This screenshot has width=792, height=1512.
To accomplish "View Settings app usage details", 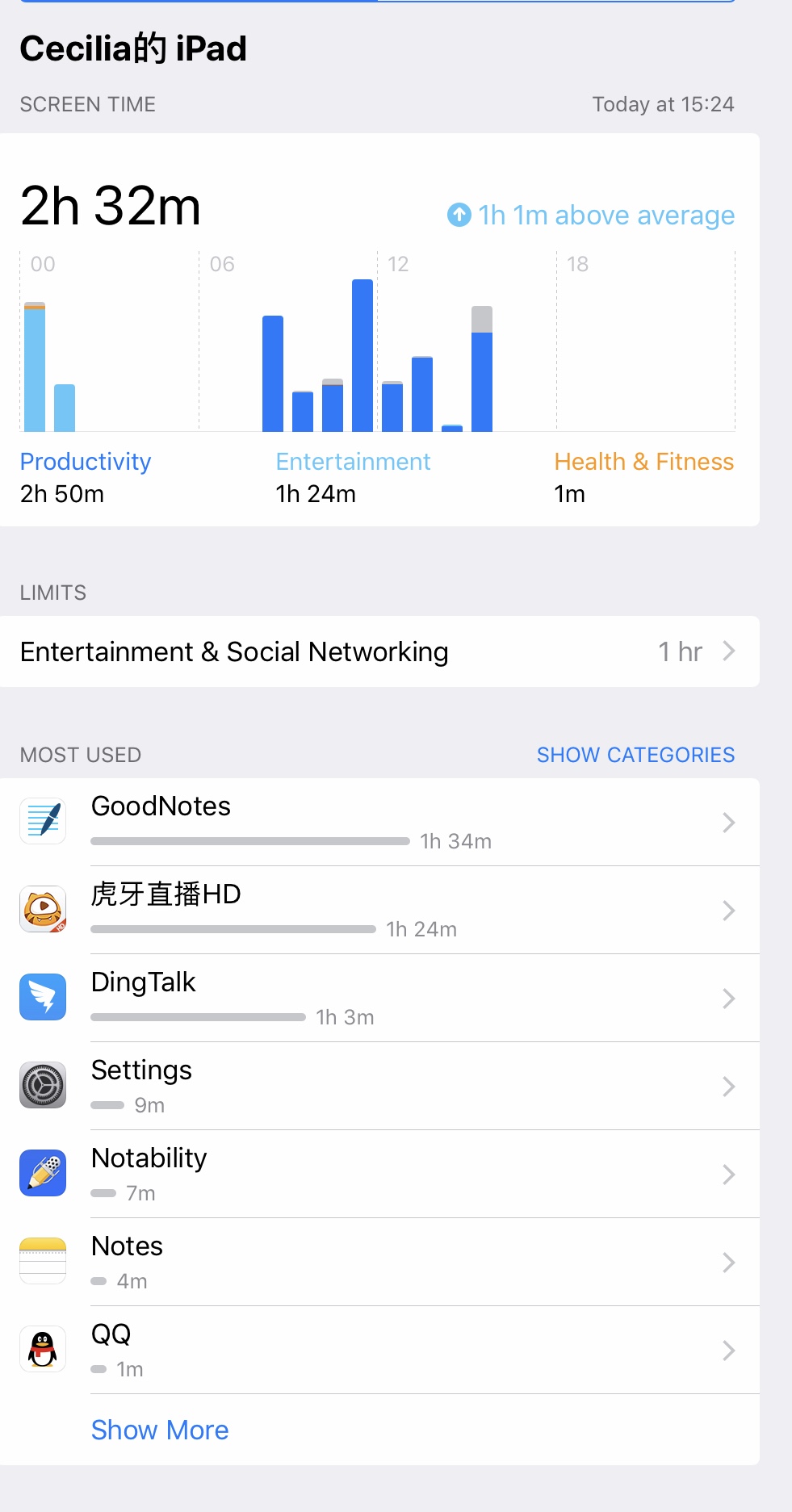I will [x=378, y=1086].
